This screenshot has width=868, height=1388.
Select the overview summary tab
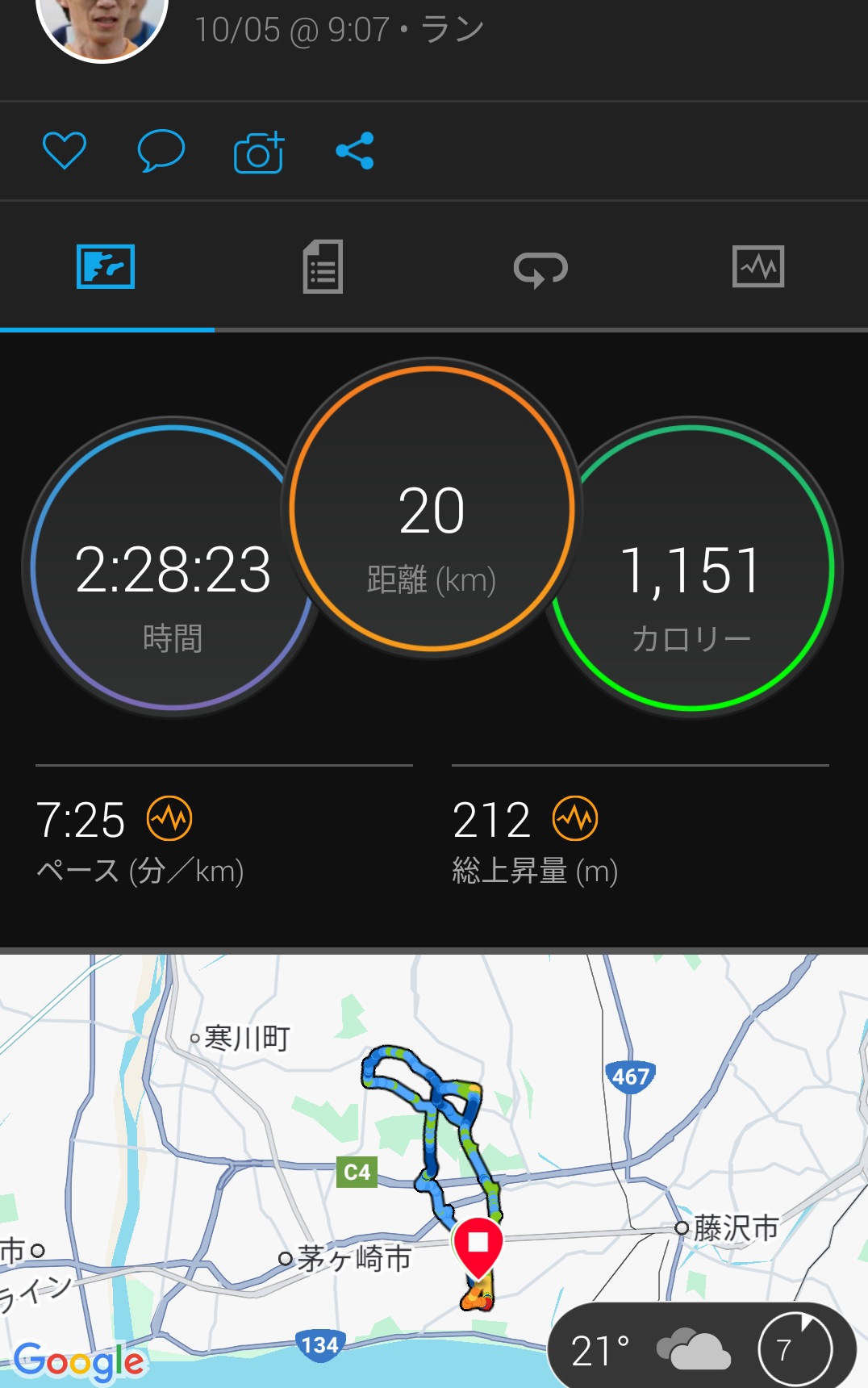pos(106,266)
